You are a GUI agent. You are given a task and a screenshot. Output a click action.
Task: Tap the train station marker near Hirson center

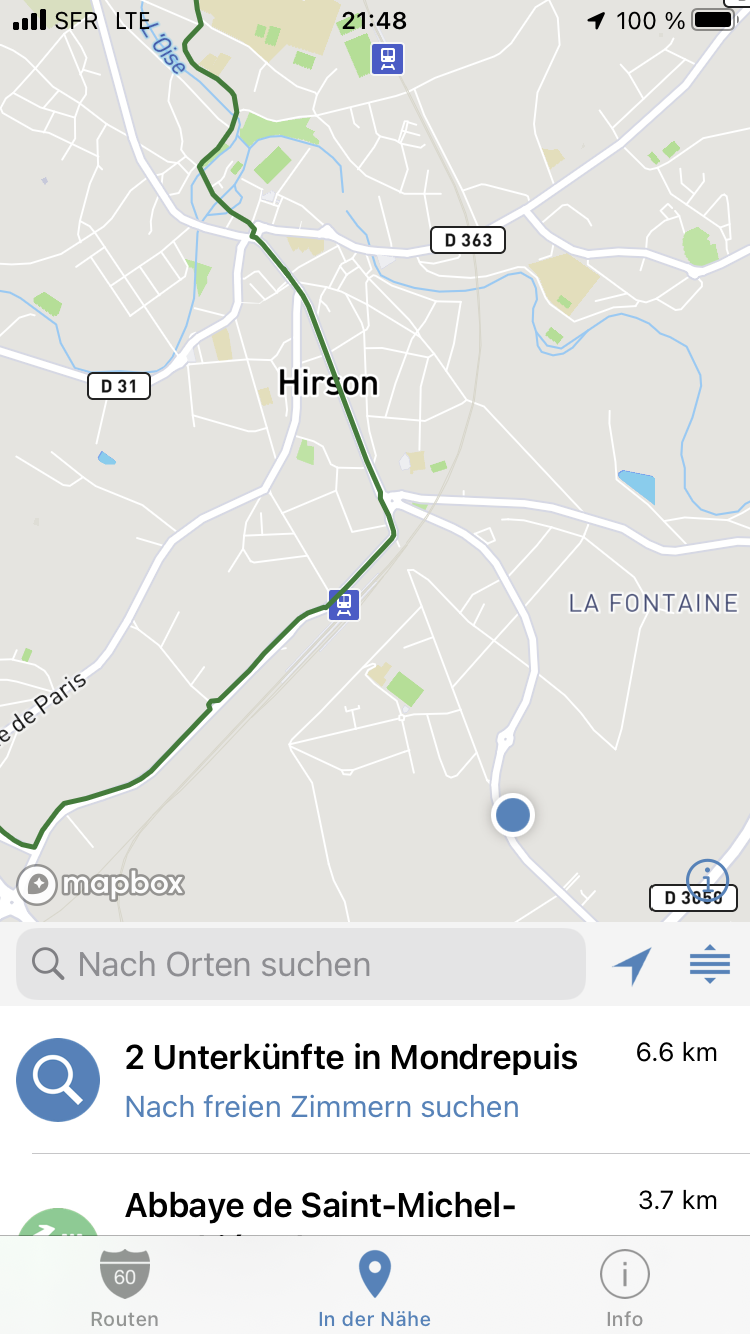pos(344,604)
